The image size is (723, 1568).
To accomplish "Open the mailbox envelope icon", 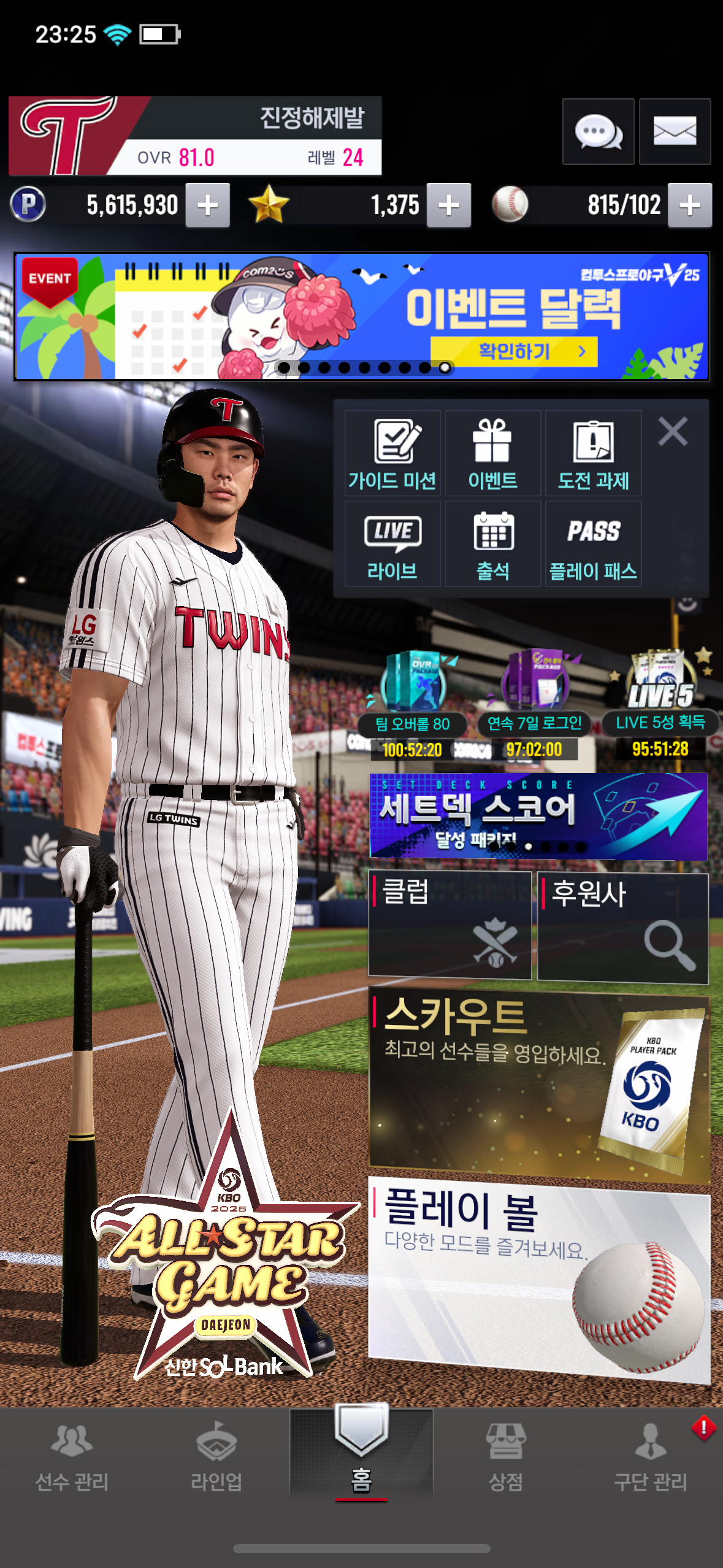I will click(x=675, y=131).
